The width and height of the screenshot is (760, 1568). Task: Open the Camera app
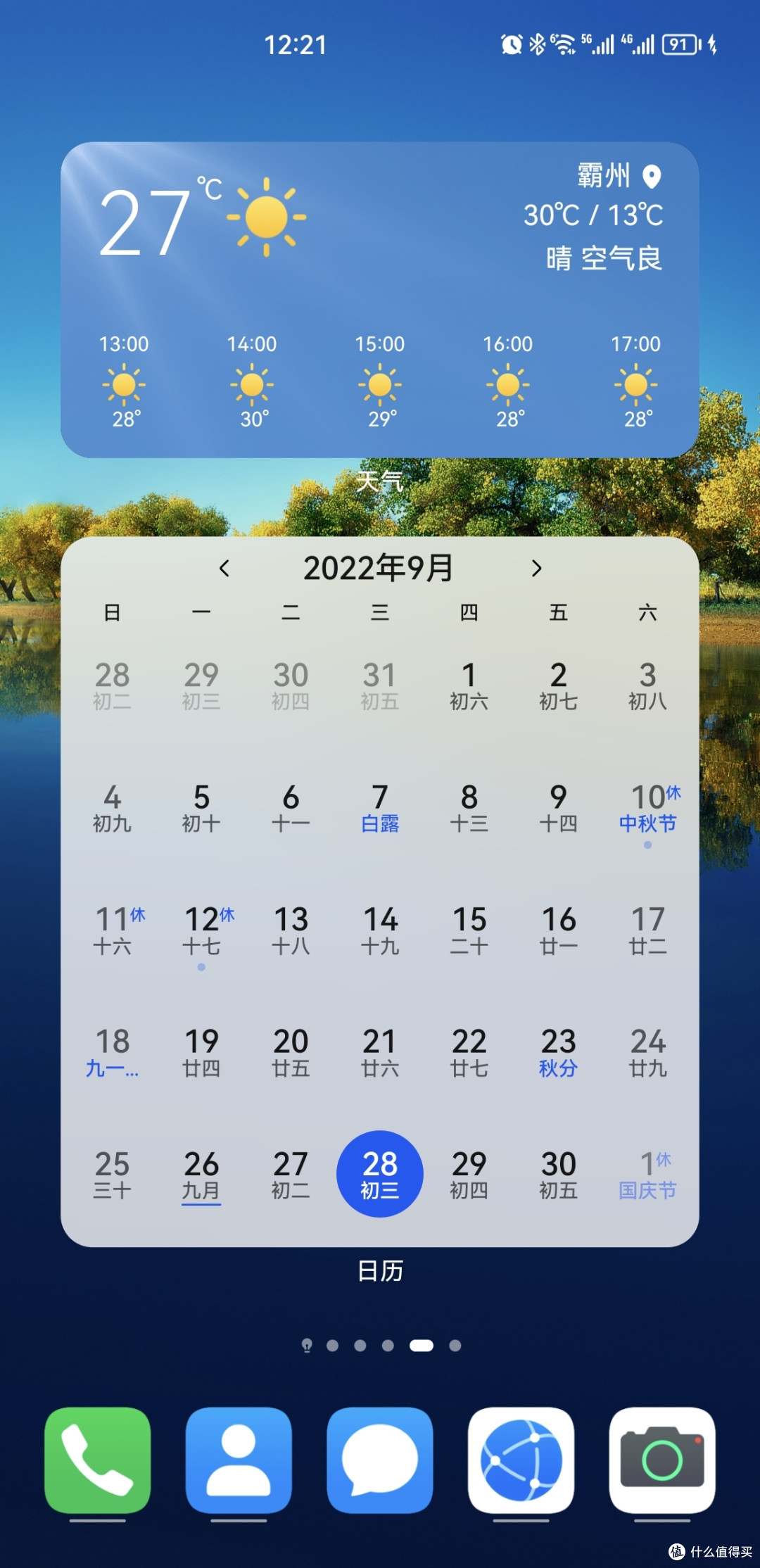click(662, 1460)
